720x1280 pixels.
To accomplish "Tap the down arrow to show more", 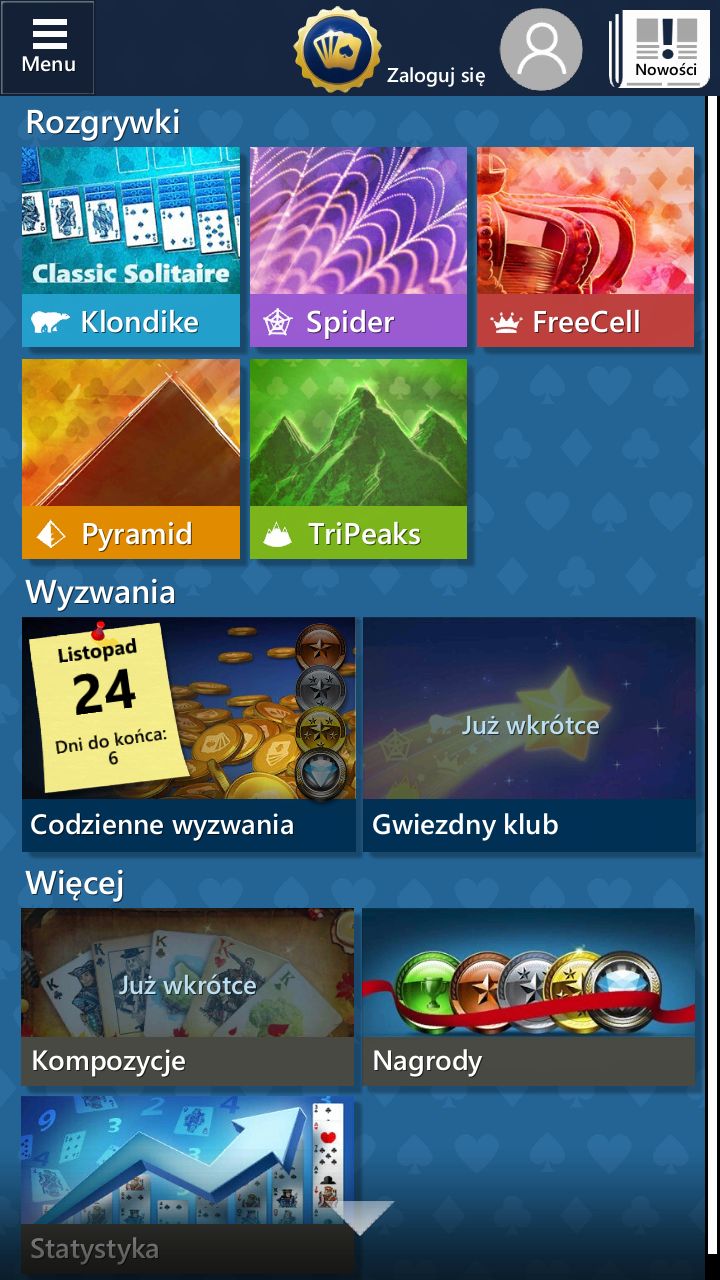I will coord(363,1217).
